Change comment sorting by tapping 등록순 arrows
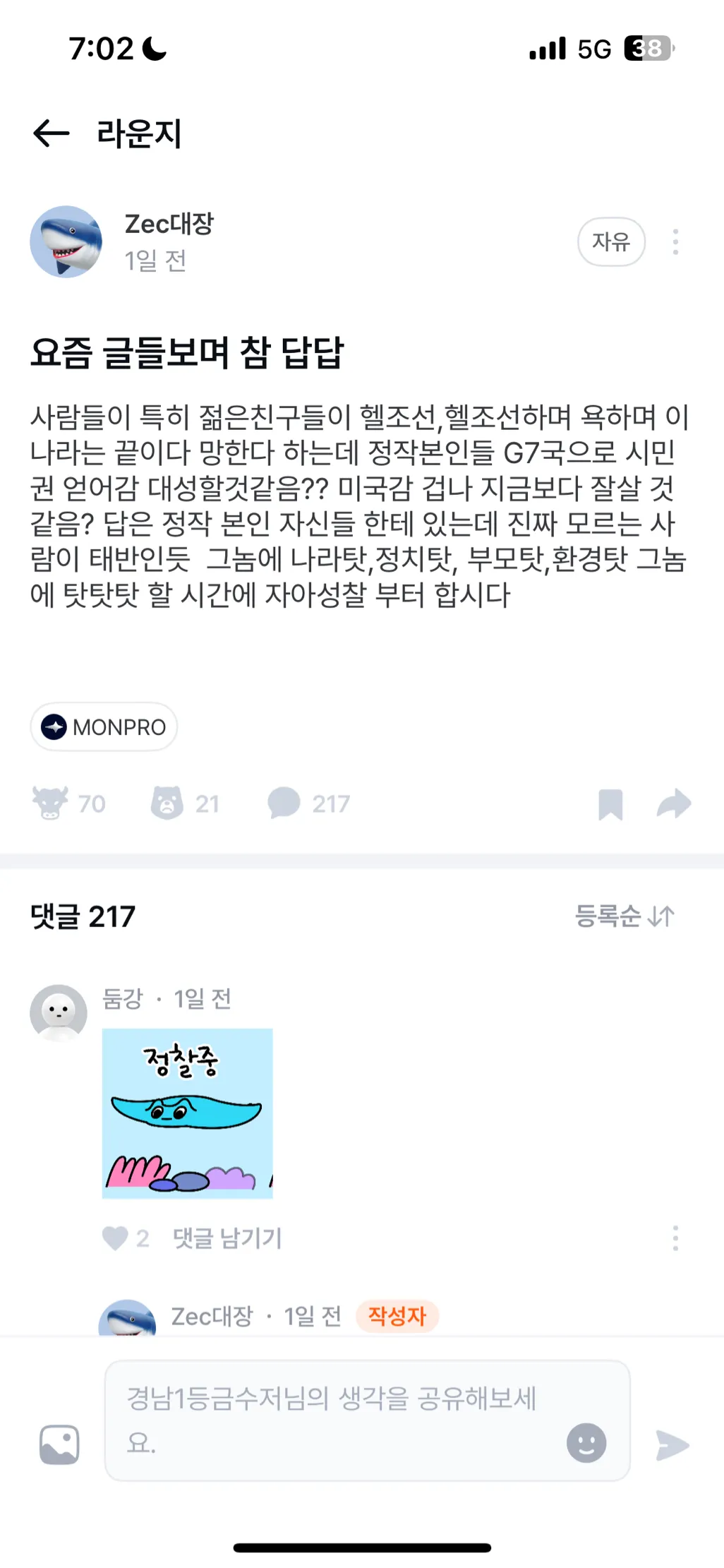The image size is (724, 1568). tap(662, 916)
